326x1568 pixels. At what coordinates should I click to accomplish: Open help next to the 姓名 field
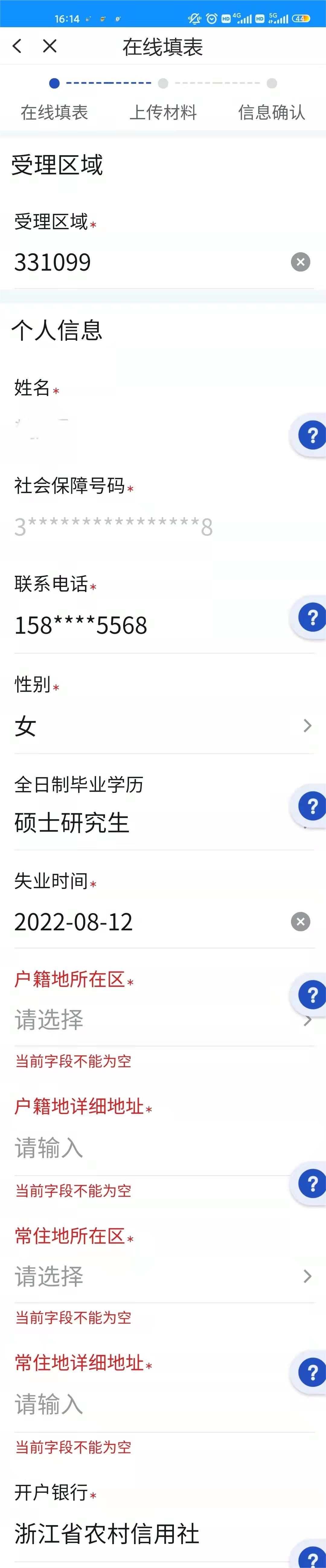312,435
